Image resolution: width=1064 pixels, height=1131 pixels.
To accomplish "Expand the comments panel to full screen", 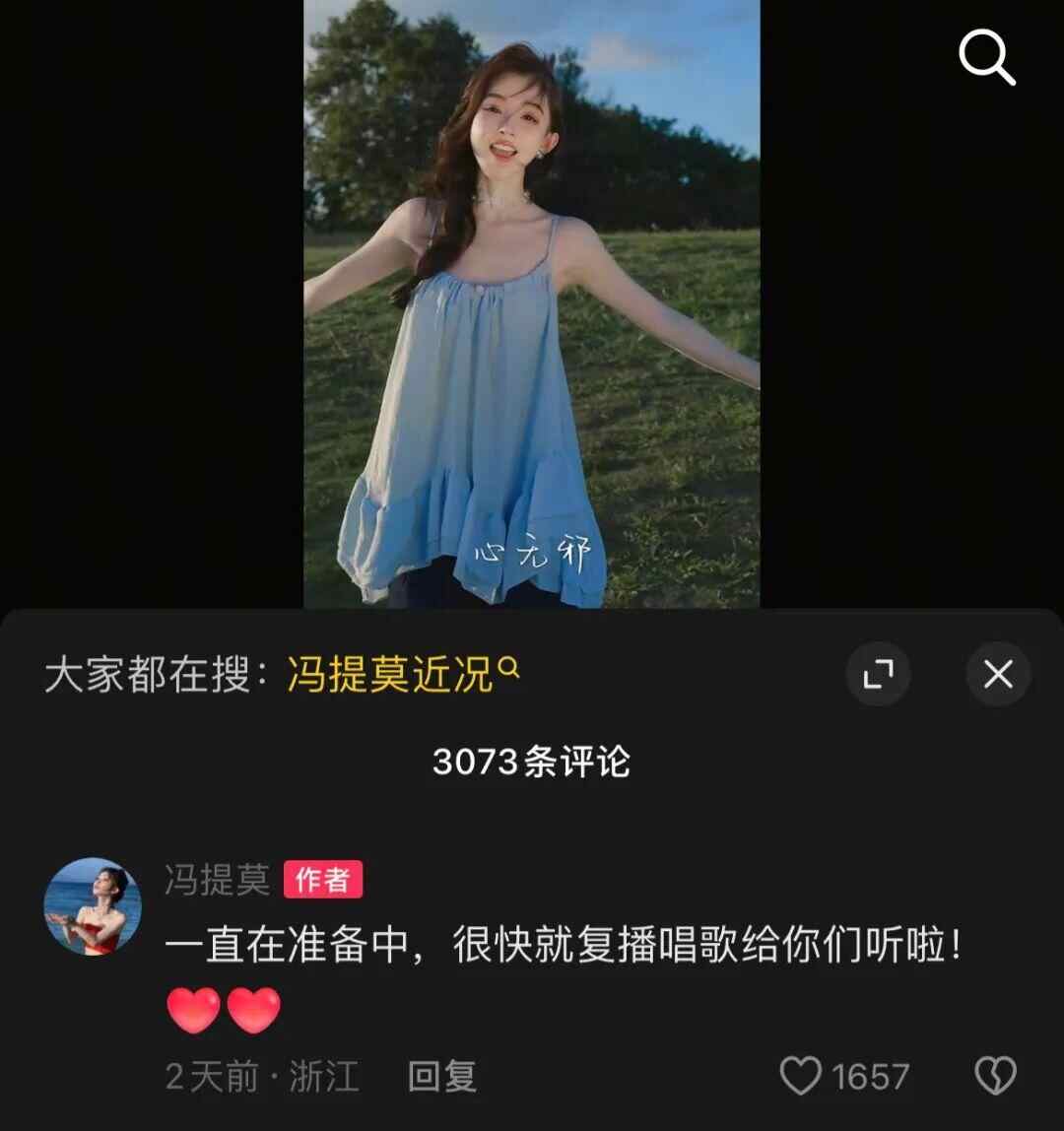I will [x=878, y=675].
